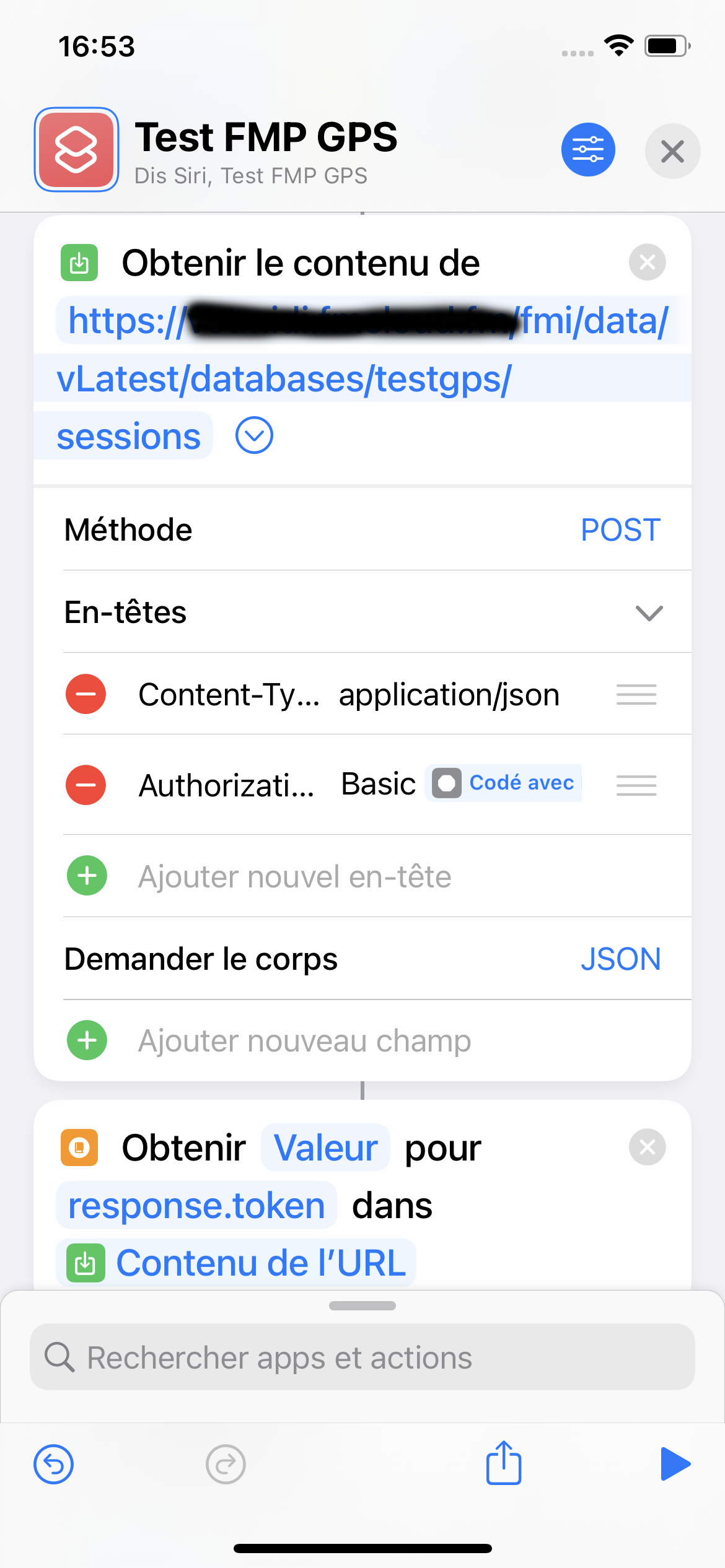The height and width of the screenshot is (1568, 725).
Task: Change the Méthode value POST
Action: point(620,530)
